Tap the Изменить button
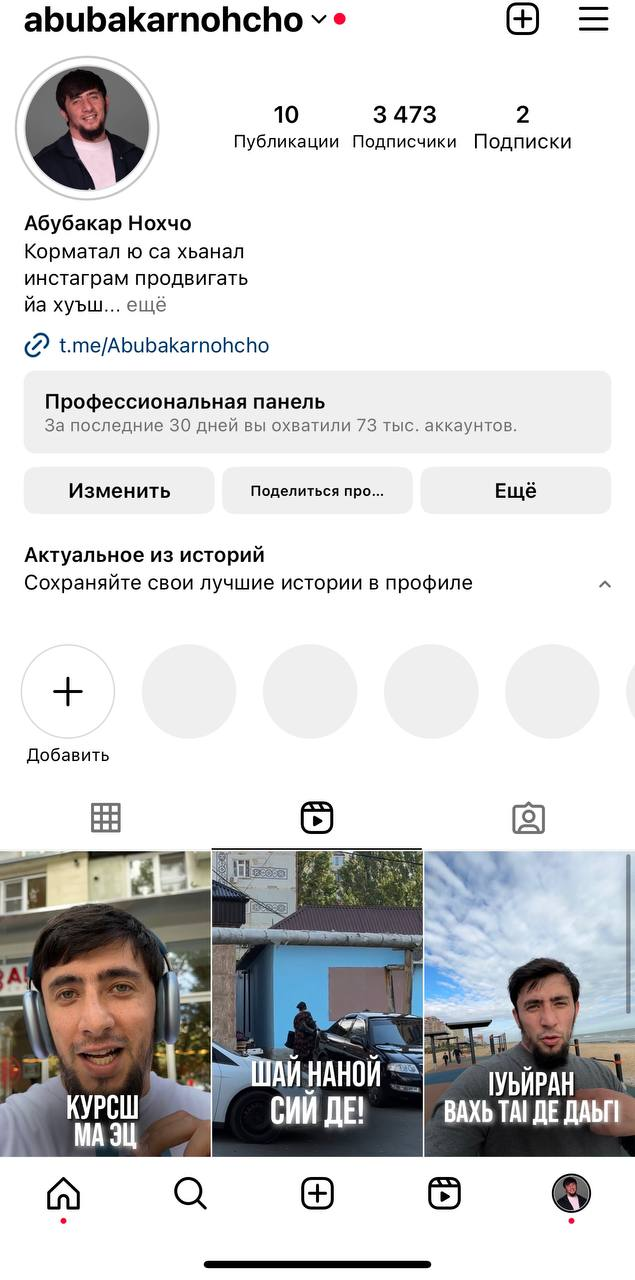 coord(119,491)
